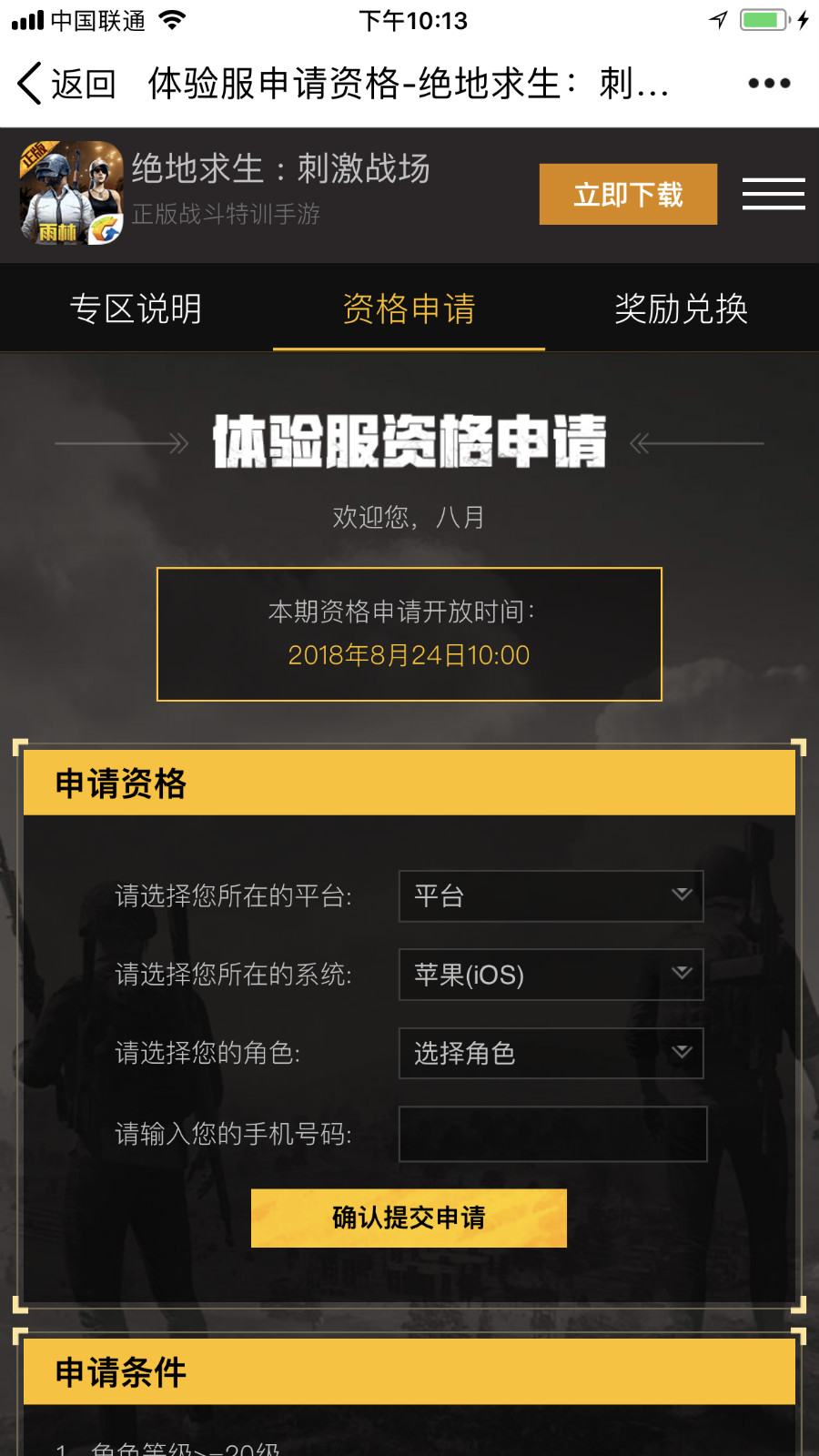
Task: Expand the 平台 platform dropdown
Action: click(x=551, y=896)
